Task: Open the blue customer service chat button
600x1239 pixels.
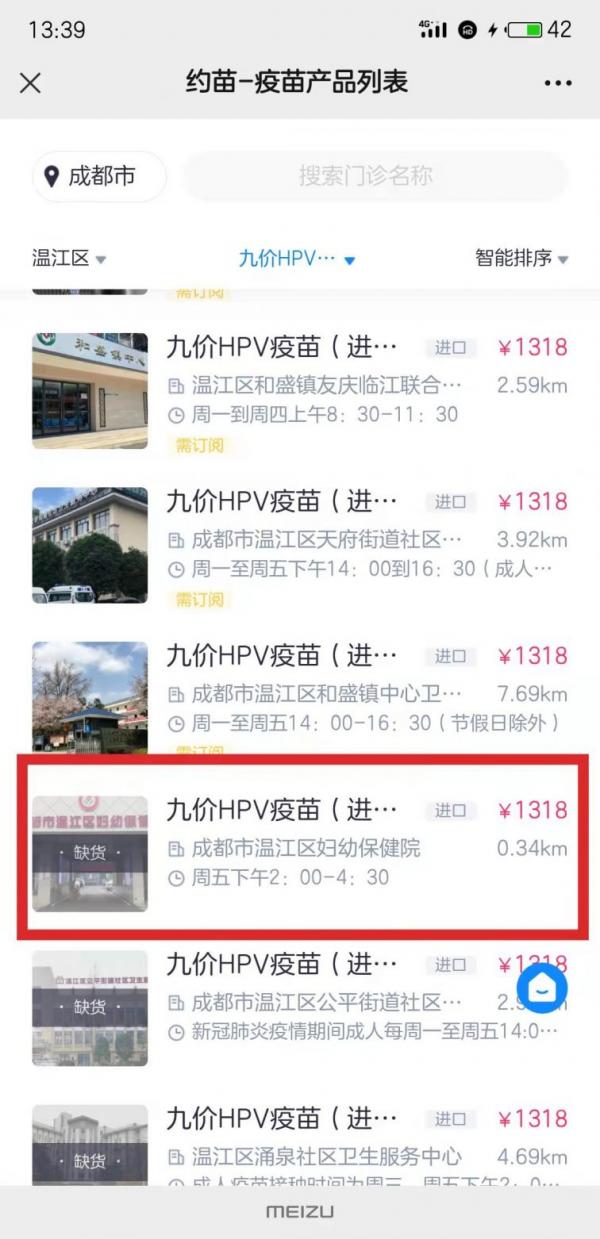Action: (542, 989)
